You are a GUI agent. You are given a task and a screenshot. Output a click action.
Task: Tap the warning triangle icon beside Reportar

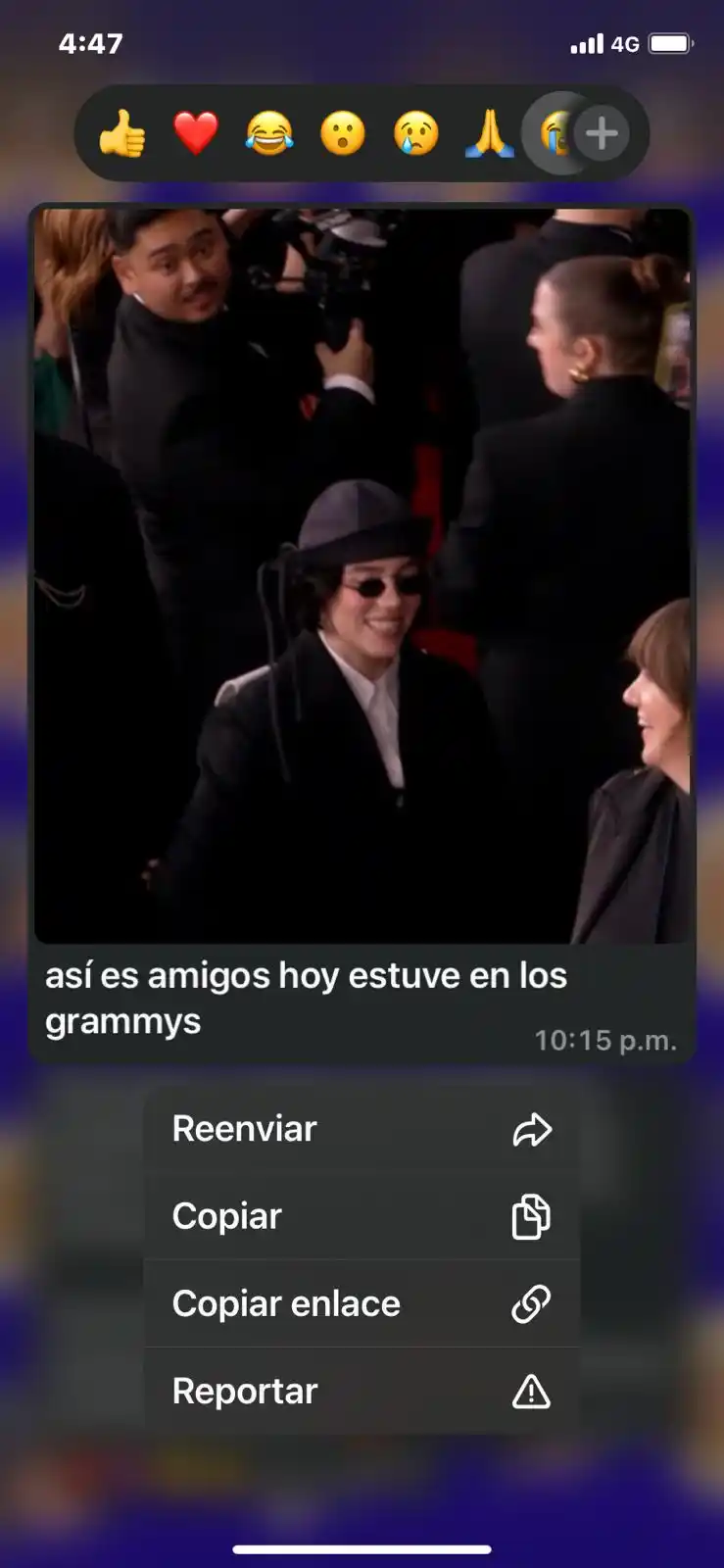531,1391
